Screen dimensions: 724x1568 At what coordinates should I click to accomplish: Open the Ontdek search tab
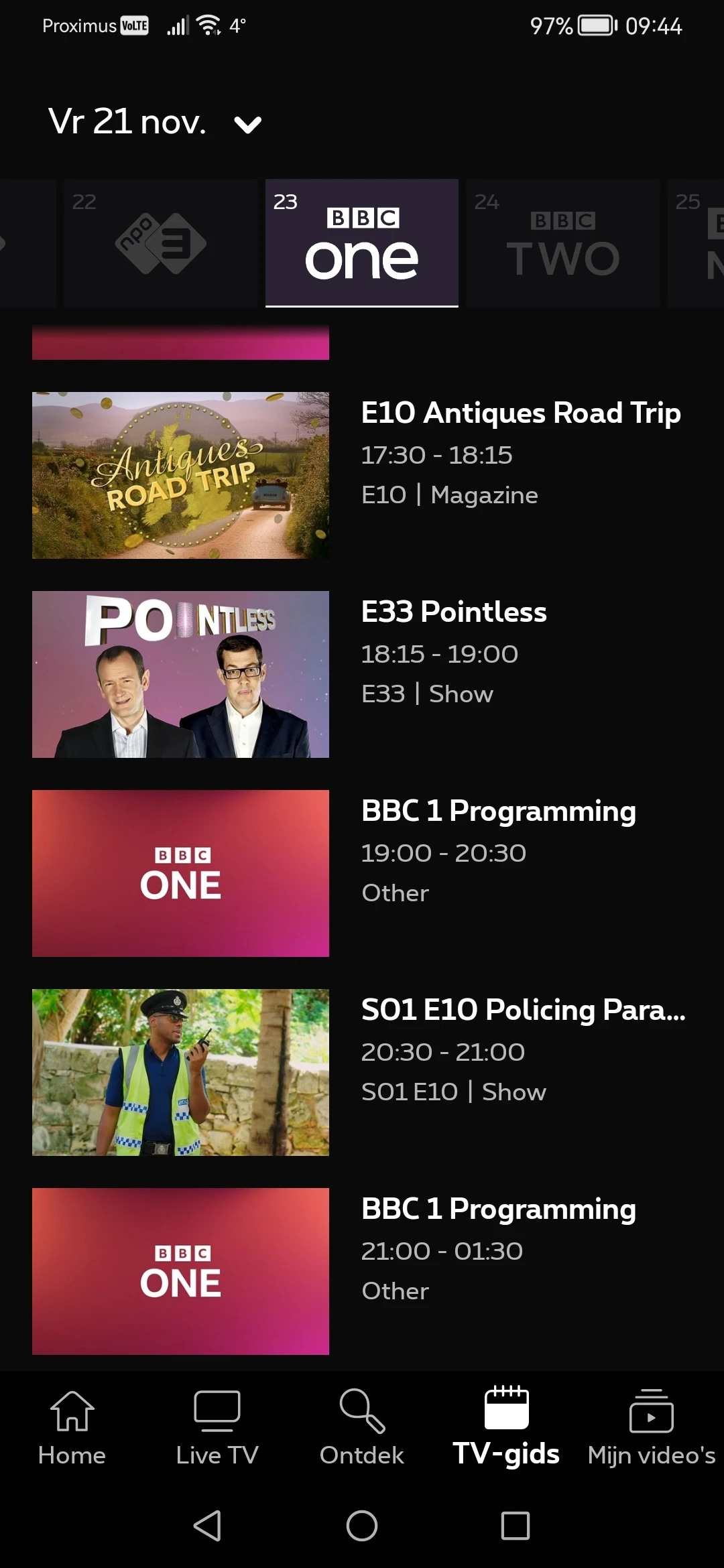point(362,1427)
